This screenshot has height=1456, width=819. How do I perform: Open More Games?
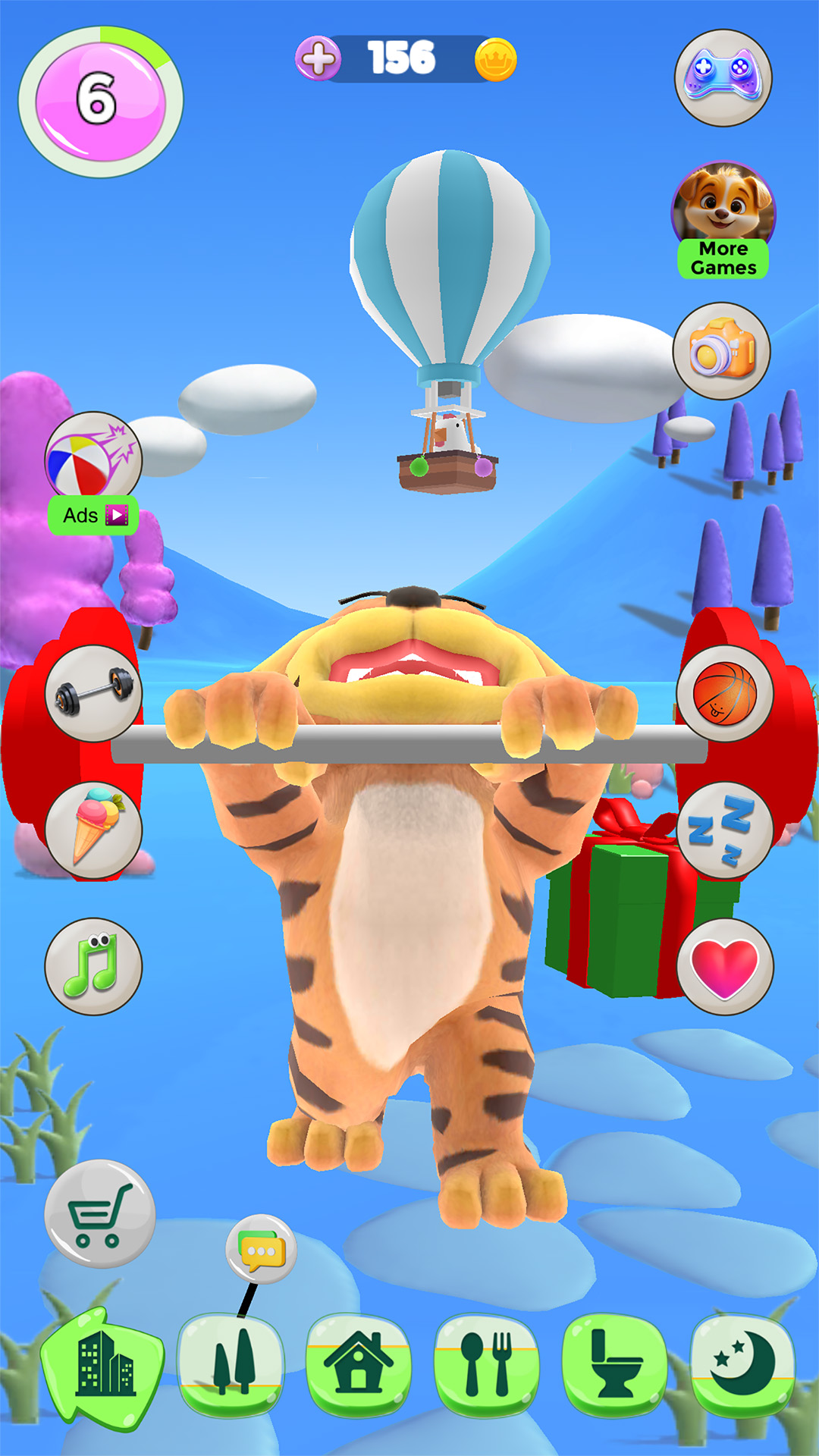[723, 221]
